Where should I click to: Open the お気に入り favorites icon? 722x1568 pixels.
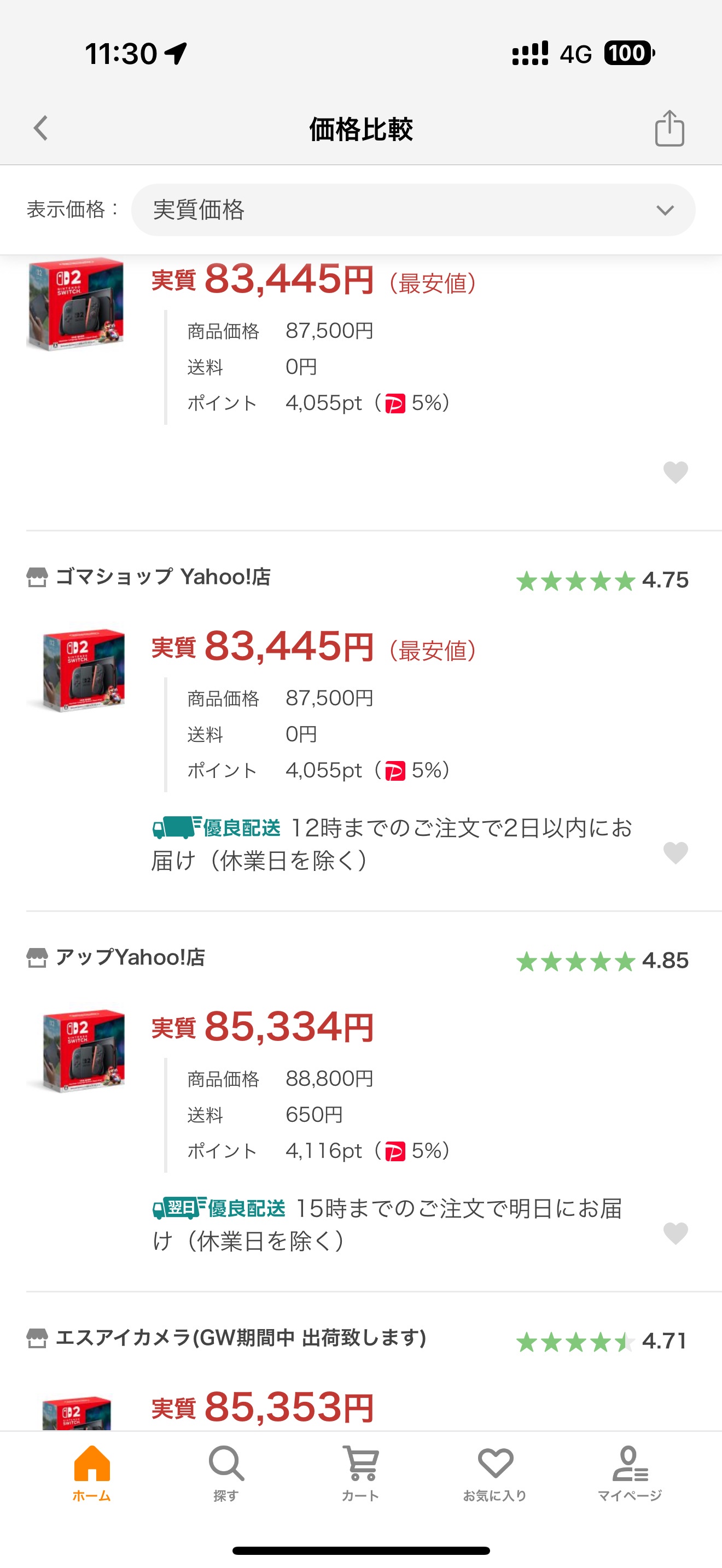[x=496, y=1476]
